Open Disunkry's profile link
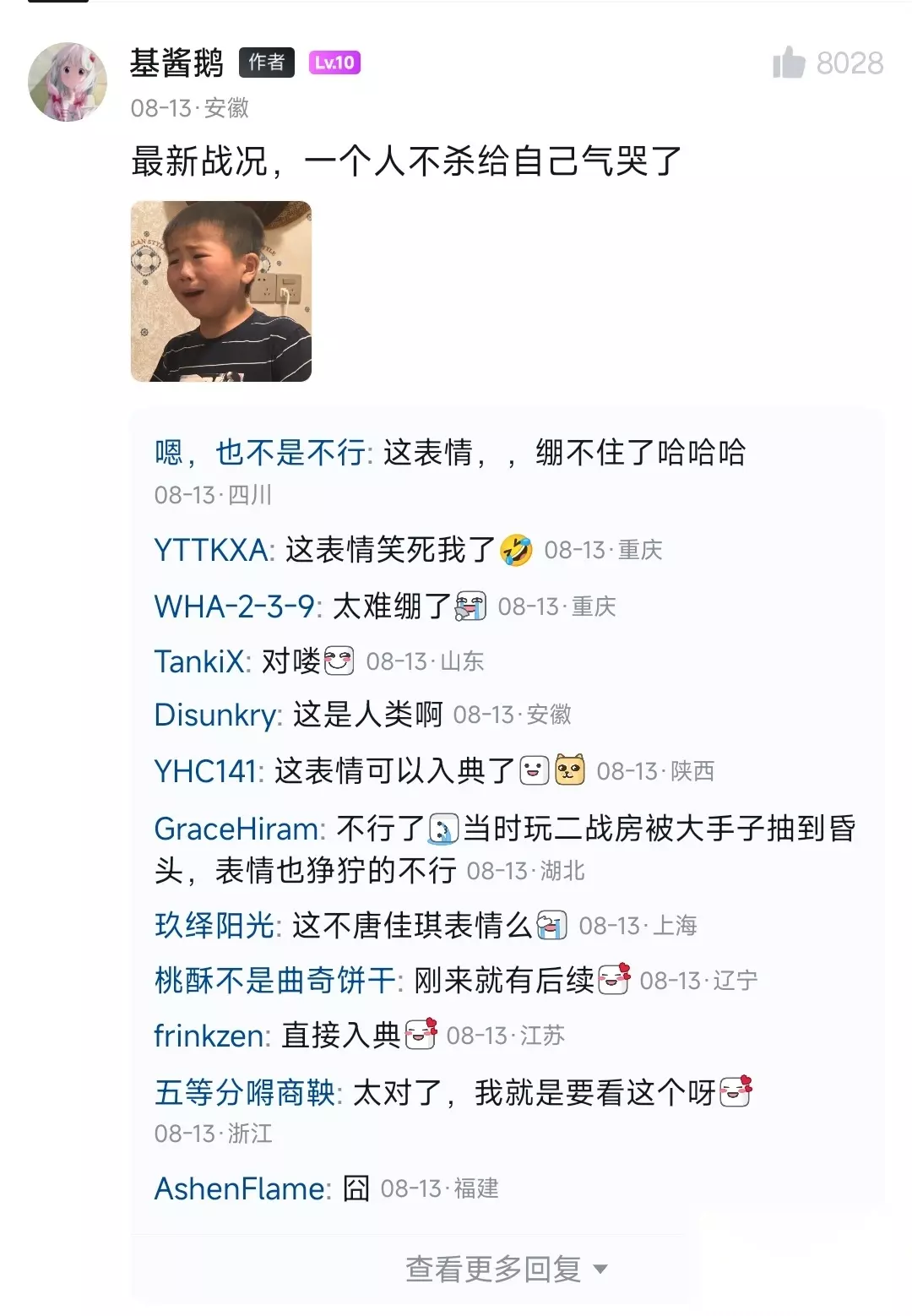Image resolution: width=912 pixels, height=1316 pixels. point(214,715)
